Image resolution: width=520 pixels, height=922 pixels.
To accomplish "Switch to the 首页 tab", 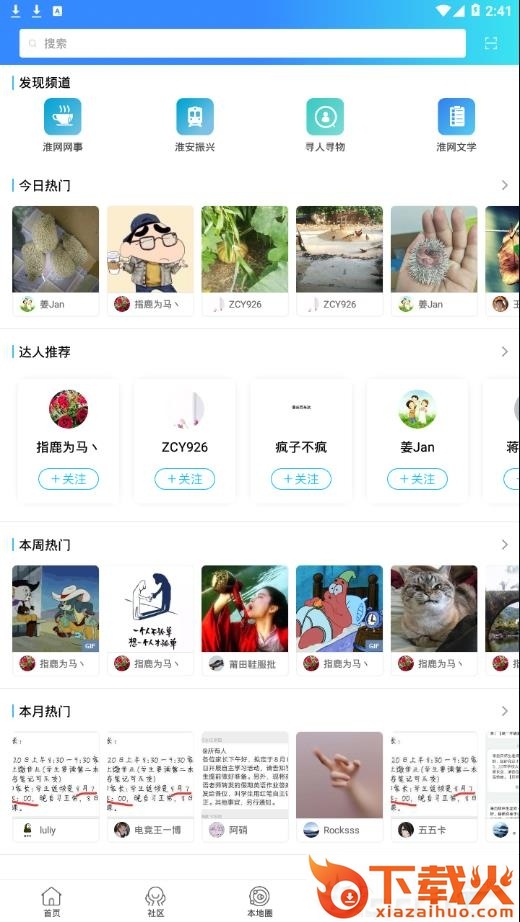I will click(52, 902).
